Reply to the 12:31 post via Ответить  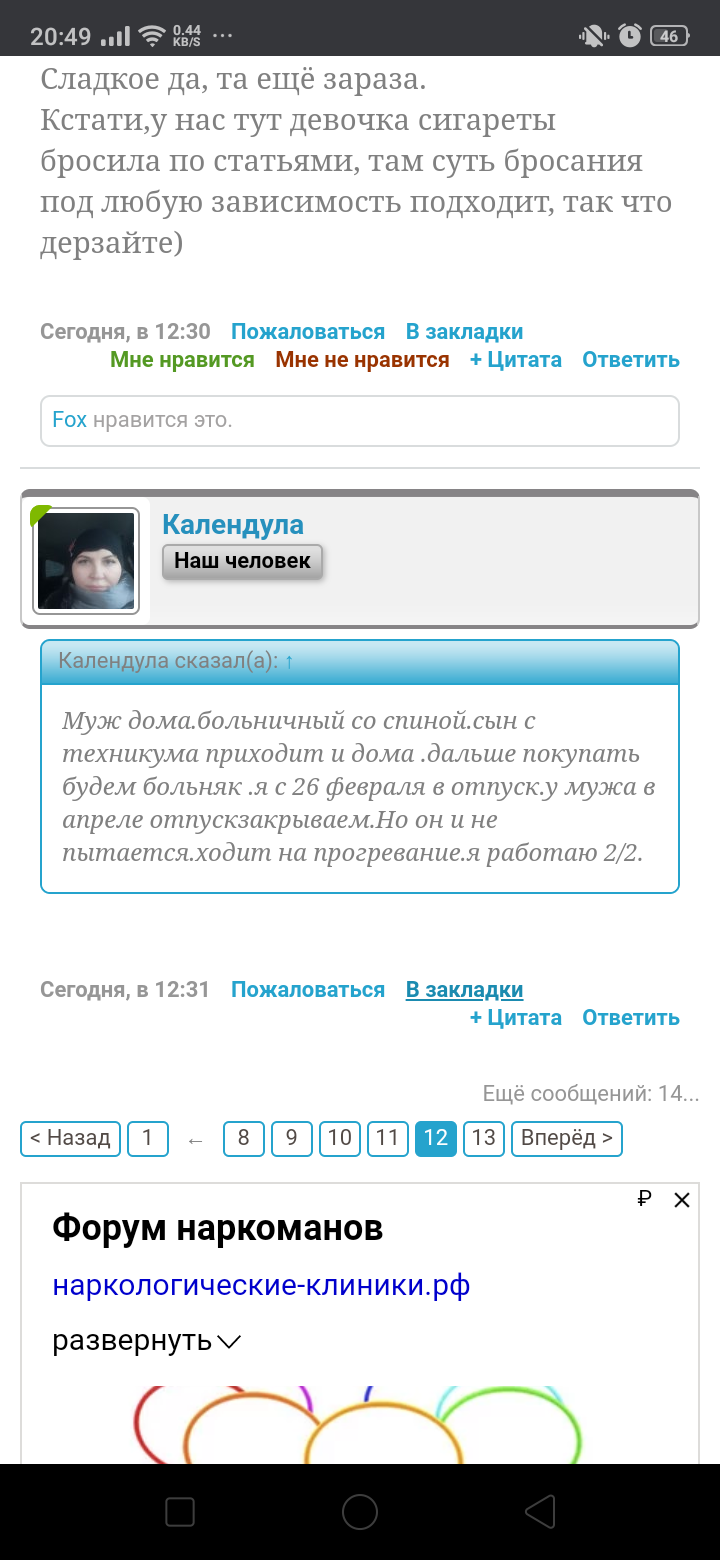[630, 1018]
